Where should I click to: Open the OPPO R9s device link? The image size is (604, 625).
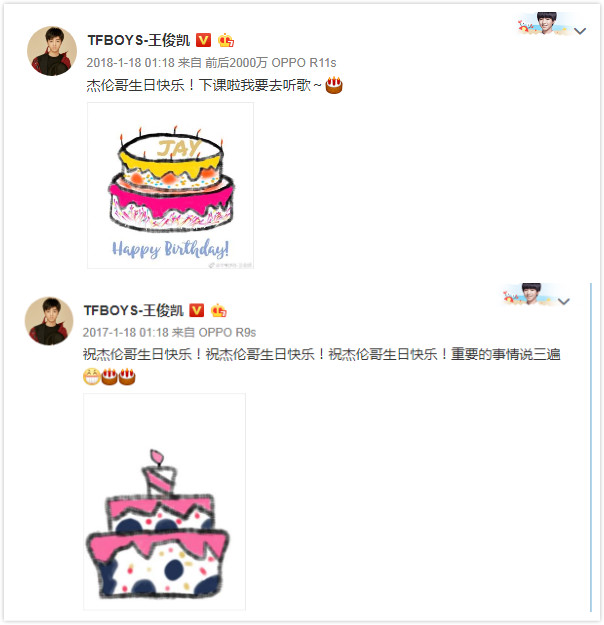(228, 332)
